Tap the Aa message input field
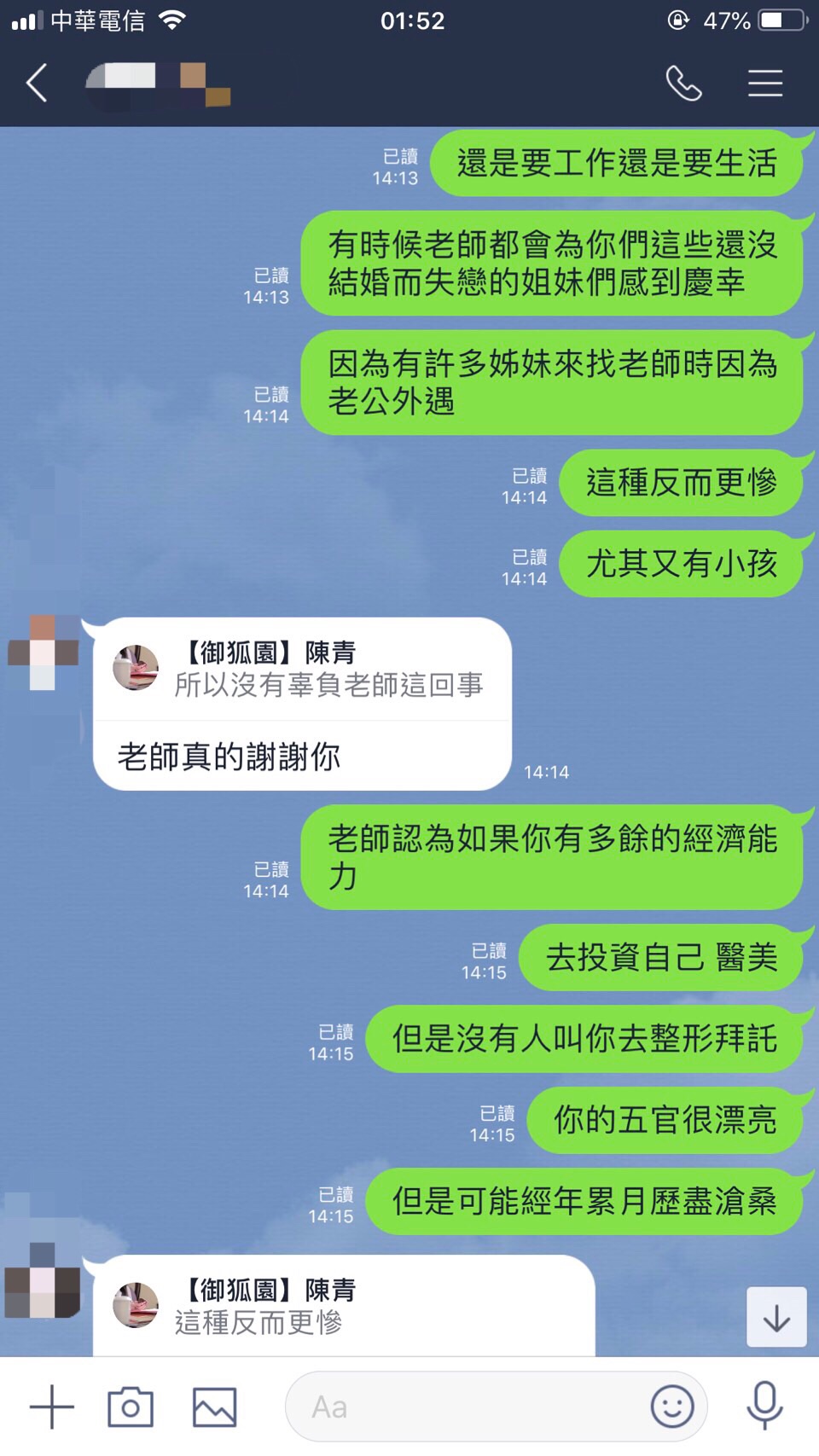The width and height of the screenshot is (819, 1456). coord(469,1407)
